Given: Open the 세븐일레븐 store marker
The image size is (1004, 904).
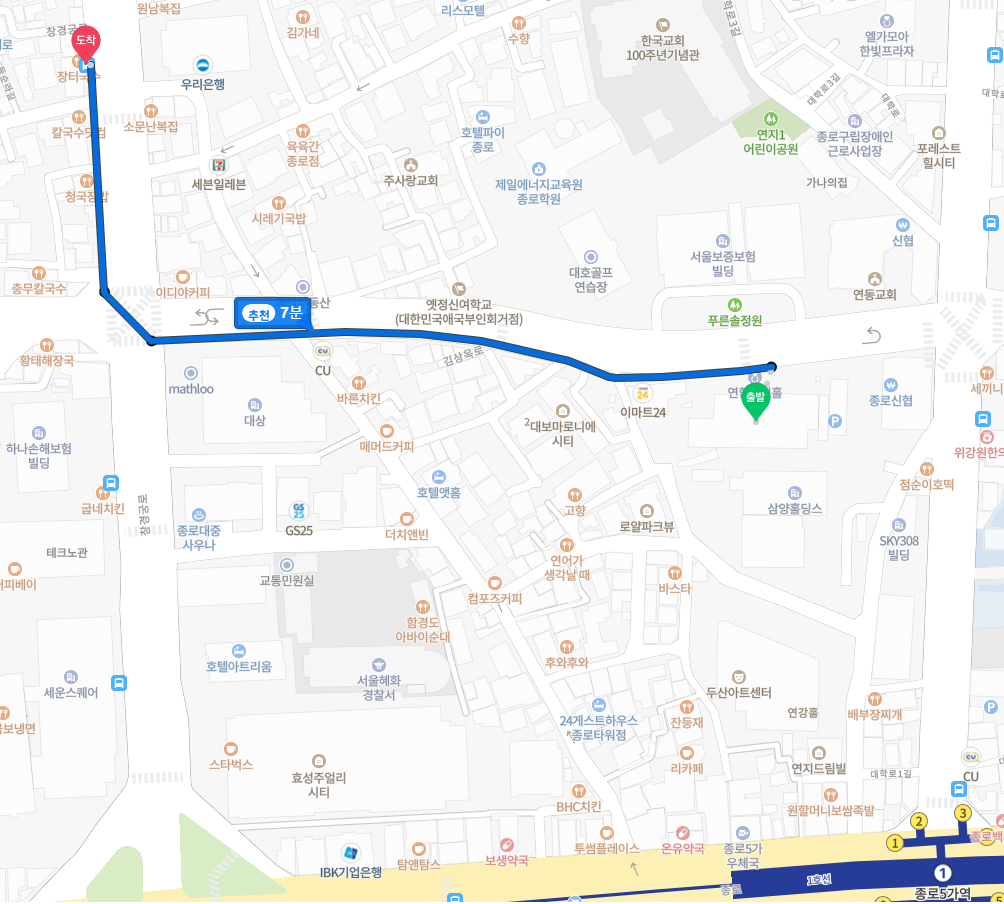Looking at the screenshot, I should (x=219, y=164).
